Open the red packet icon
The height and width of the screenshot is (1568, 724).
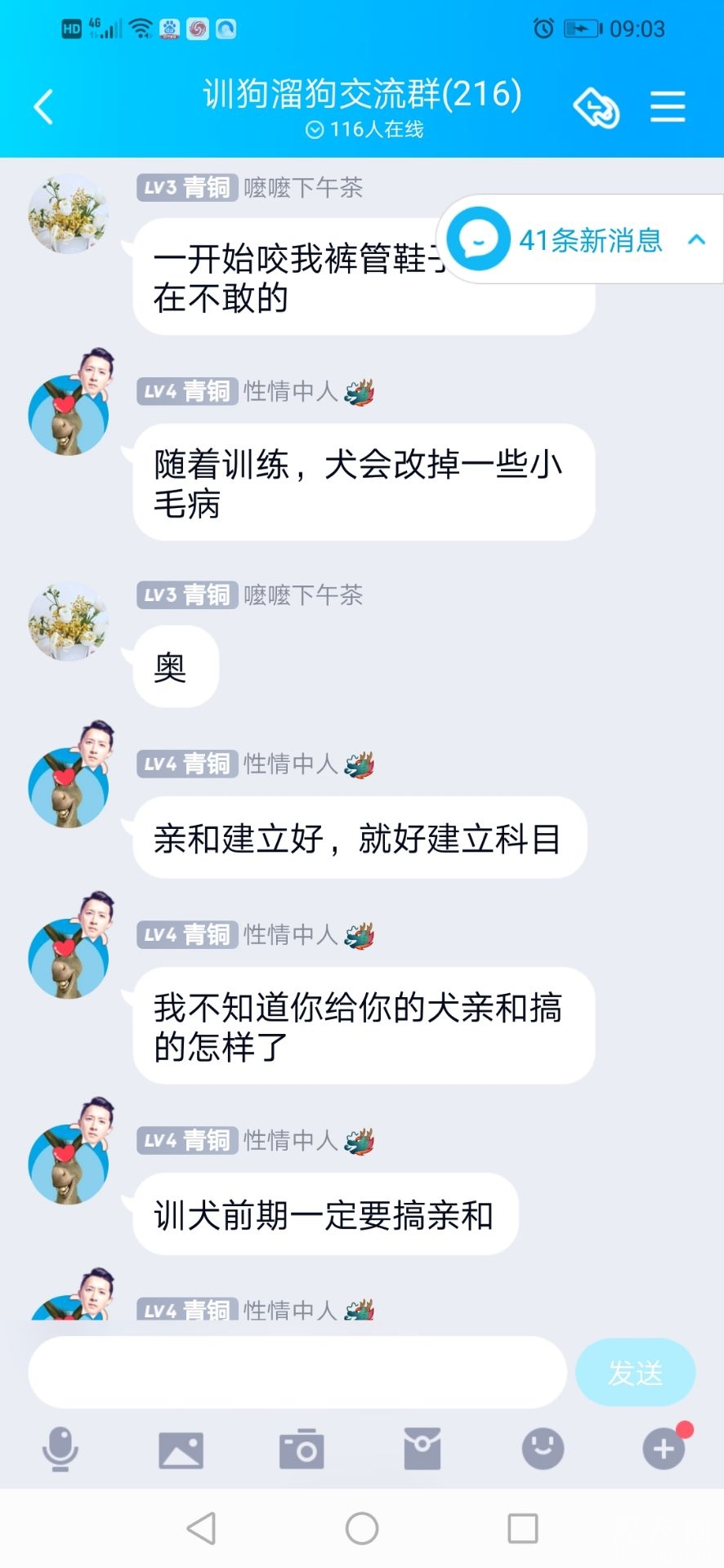click(x=422, y=1450)
